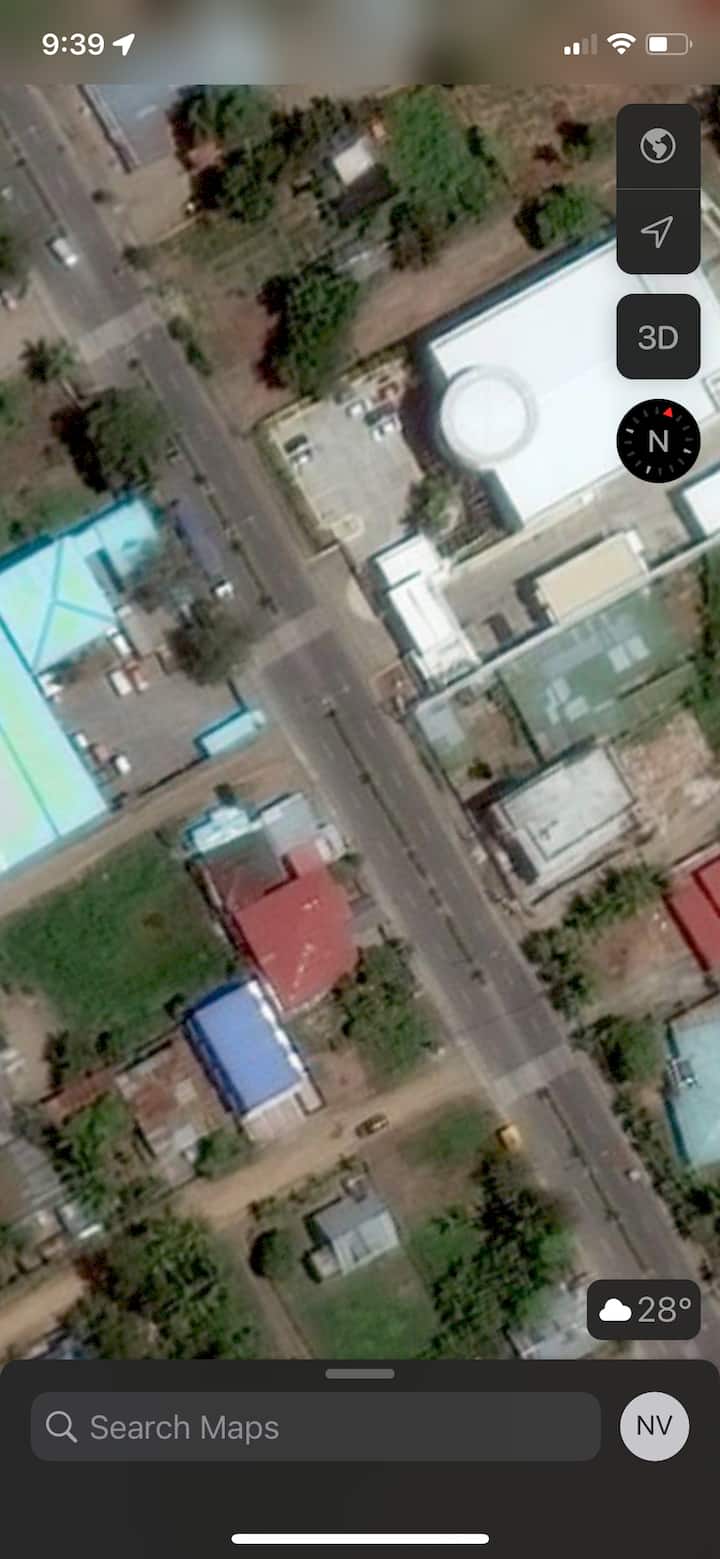The width and height of the screenshot is (720, 1559).
Task: Open the 28° weather widget
Action: [x=645, y=1309]
